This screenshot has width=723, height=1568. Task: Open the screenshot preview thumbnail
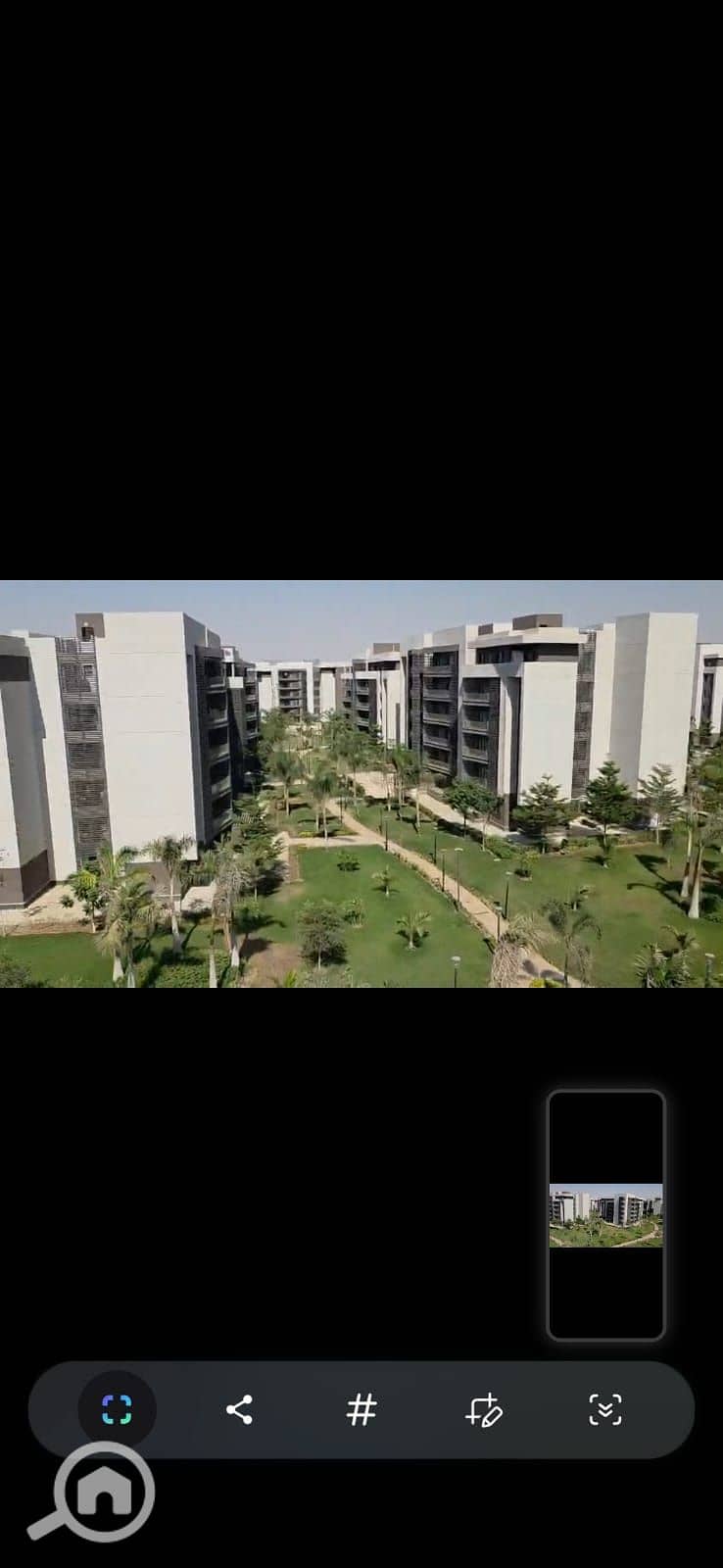point(606,1215)
